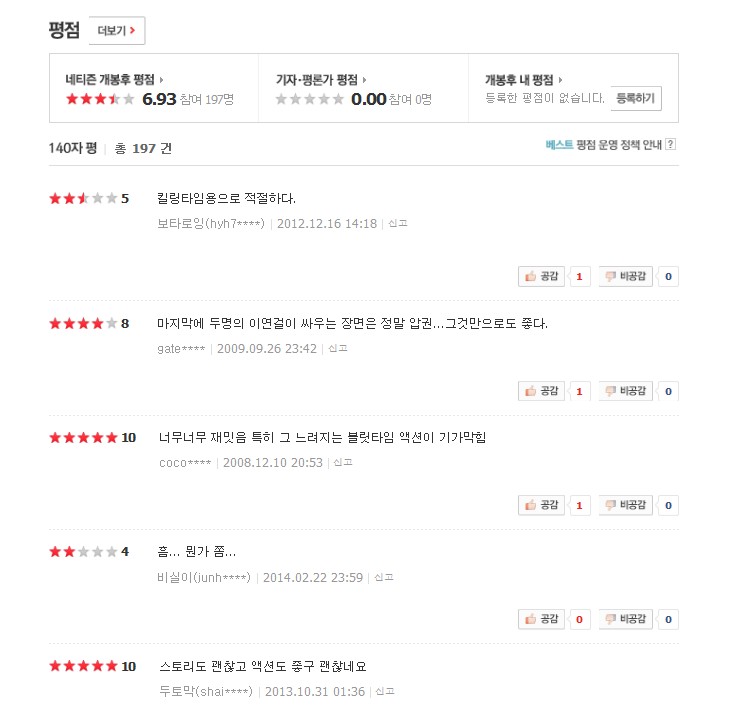Tap 비공감 on 보타로잉's review
The height and width of the screenshot is (720, 731).
coord(626,276)
